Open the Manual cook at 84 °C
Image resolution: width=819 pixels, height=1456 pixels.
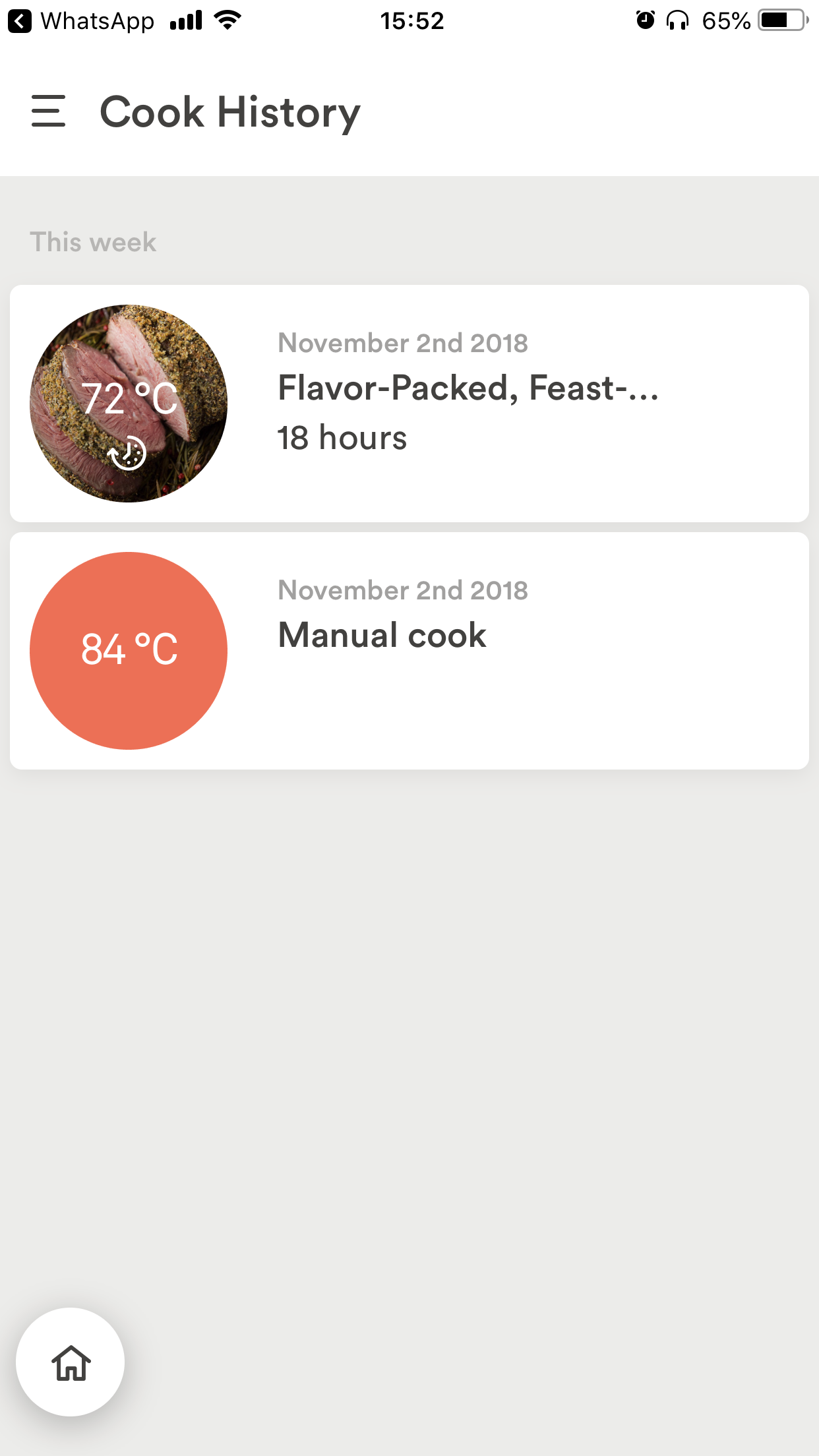point(409,650)
